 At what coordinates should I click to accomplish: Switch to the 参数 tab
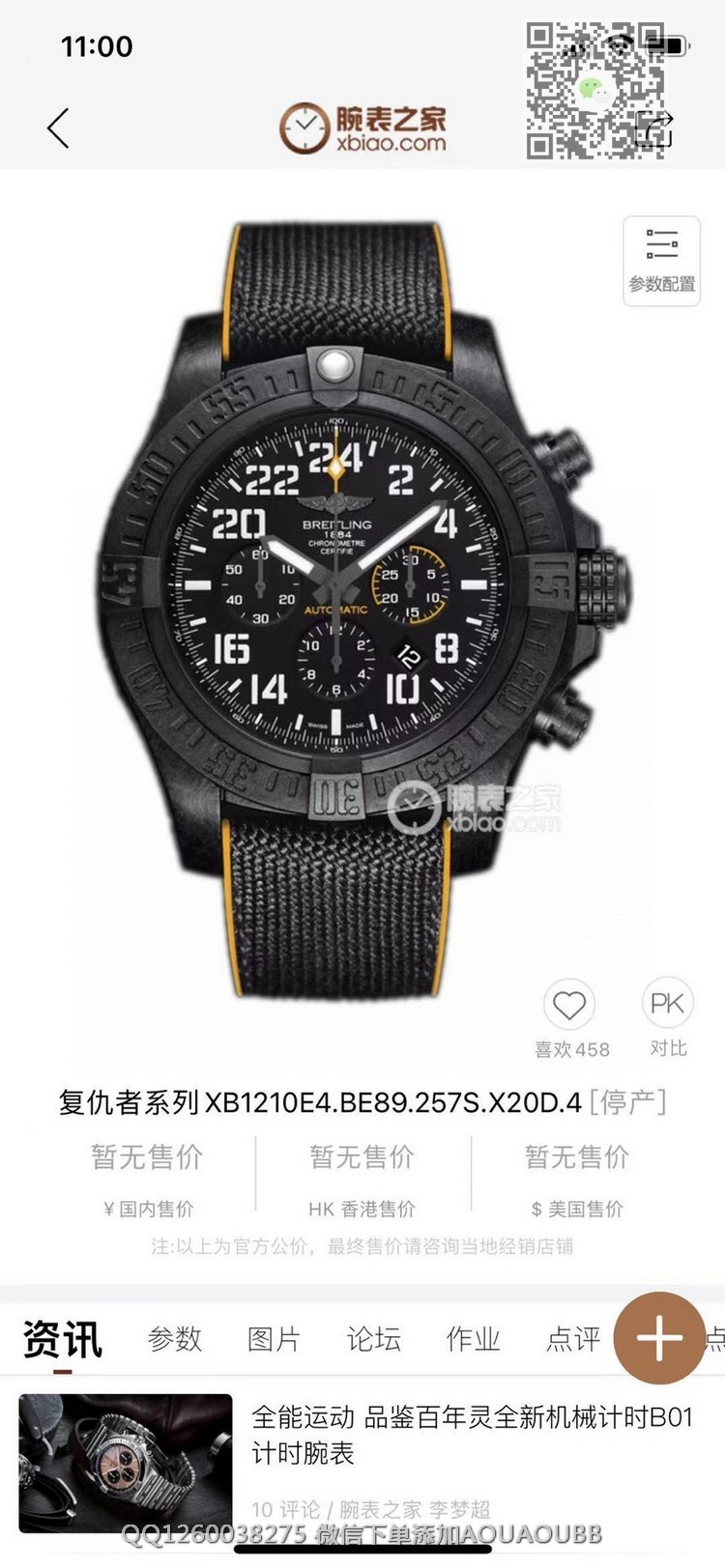[x=175, y=1339]
